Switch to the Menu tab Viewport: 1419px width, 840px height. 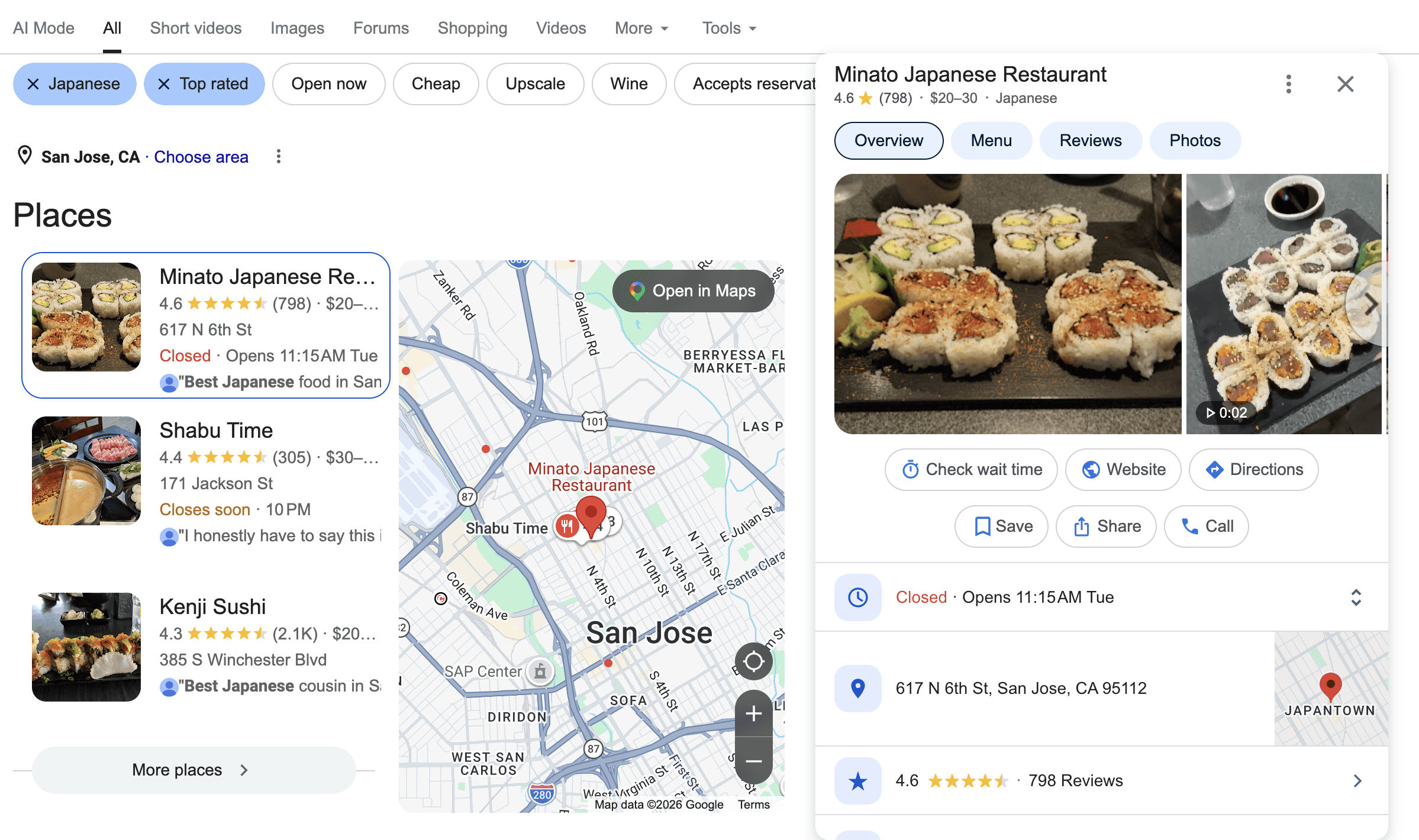pos(991,141)
